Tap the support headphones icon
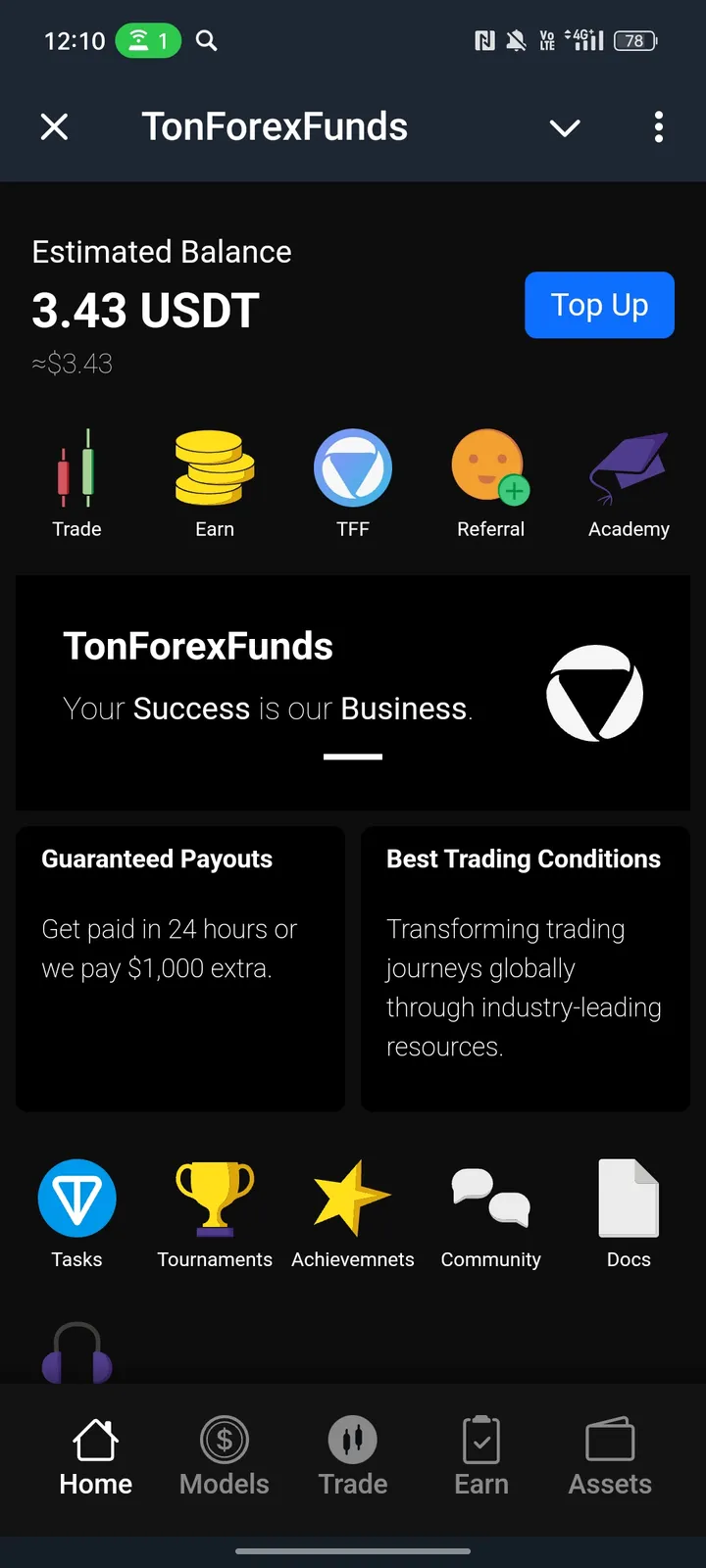The width and height of the screenshot is (706, 1568). point(77,1352)
